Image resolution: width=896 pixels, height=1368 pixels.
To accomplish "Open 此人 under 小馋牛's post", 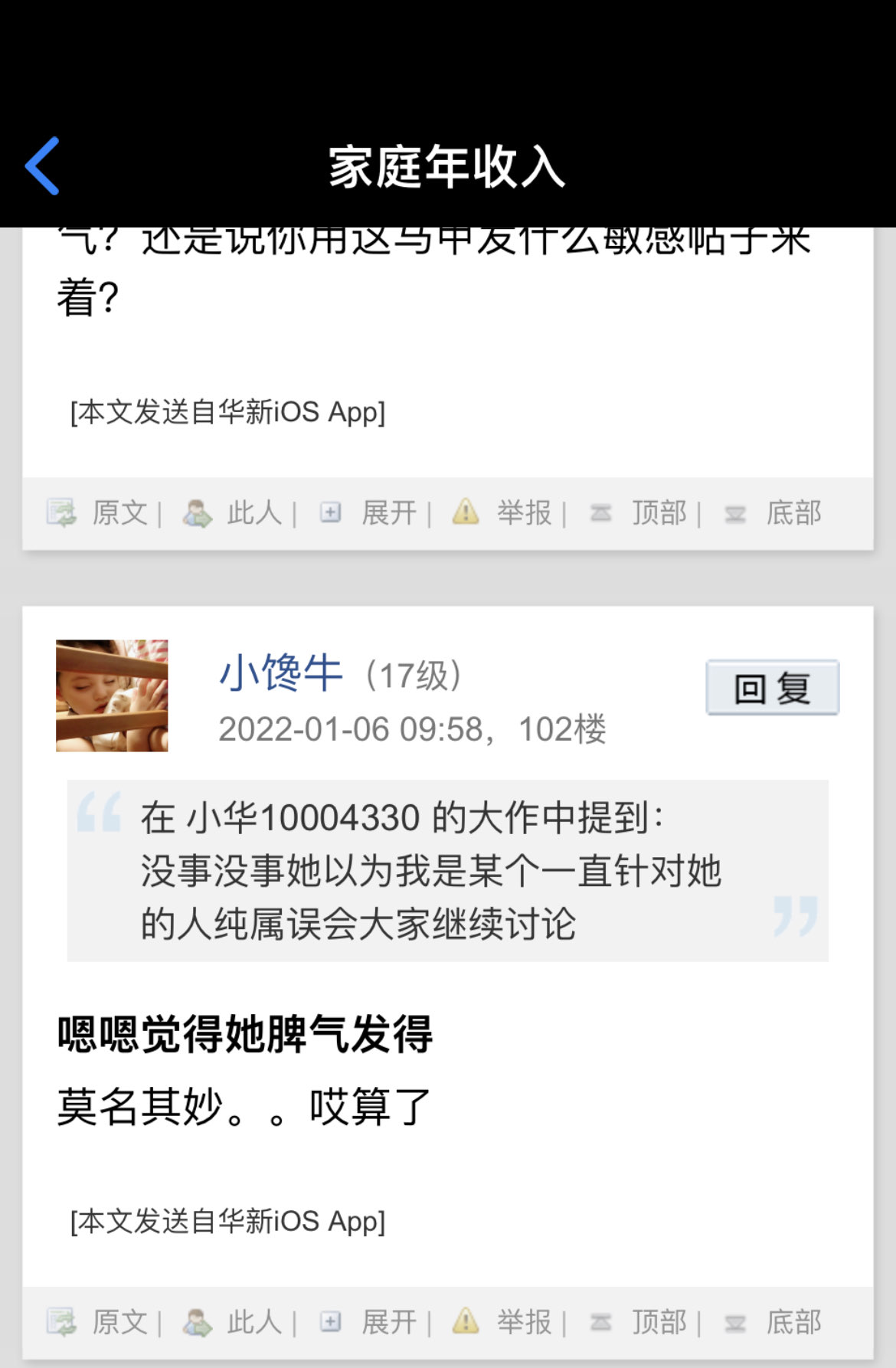I will tap(253, 1322).
